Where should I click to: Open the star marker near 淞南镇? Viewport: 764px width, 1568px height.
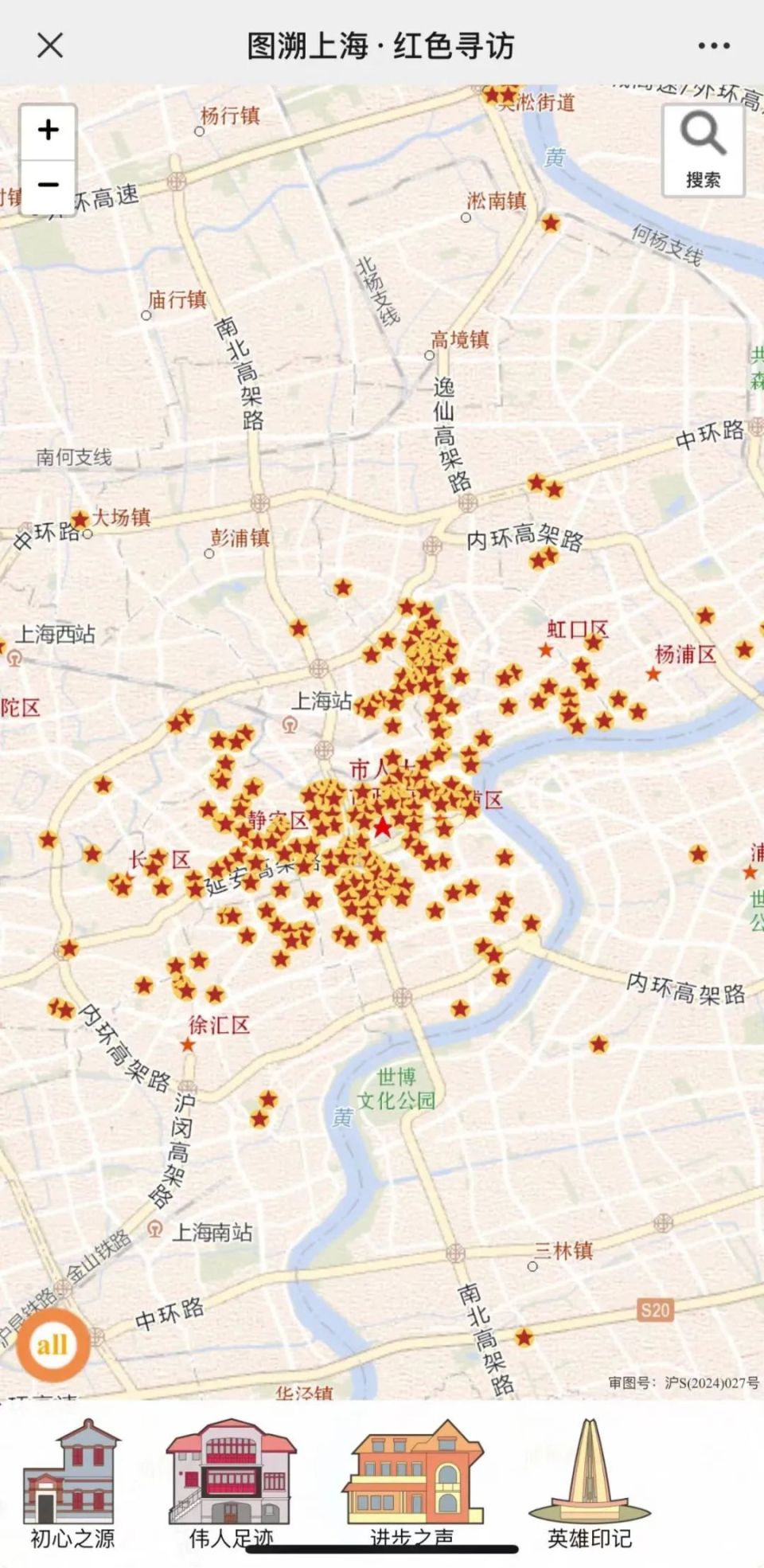pyautogui.click(x=551, y=223)
